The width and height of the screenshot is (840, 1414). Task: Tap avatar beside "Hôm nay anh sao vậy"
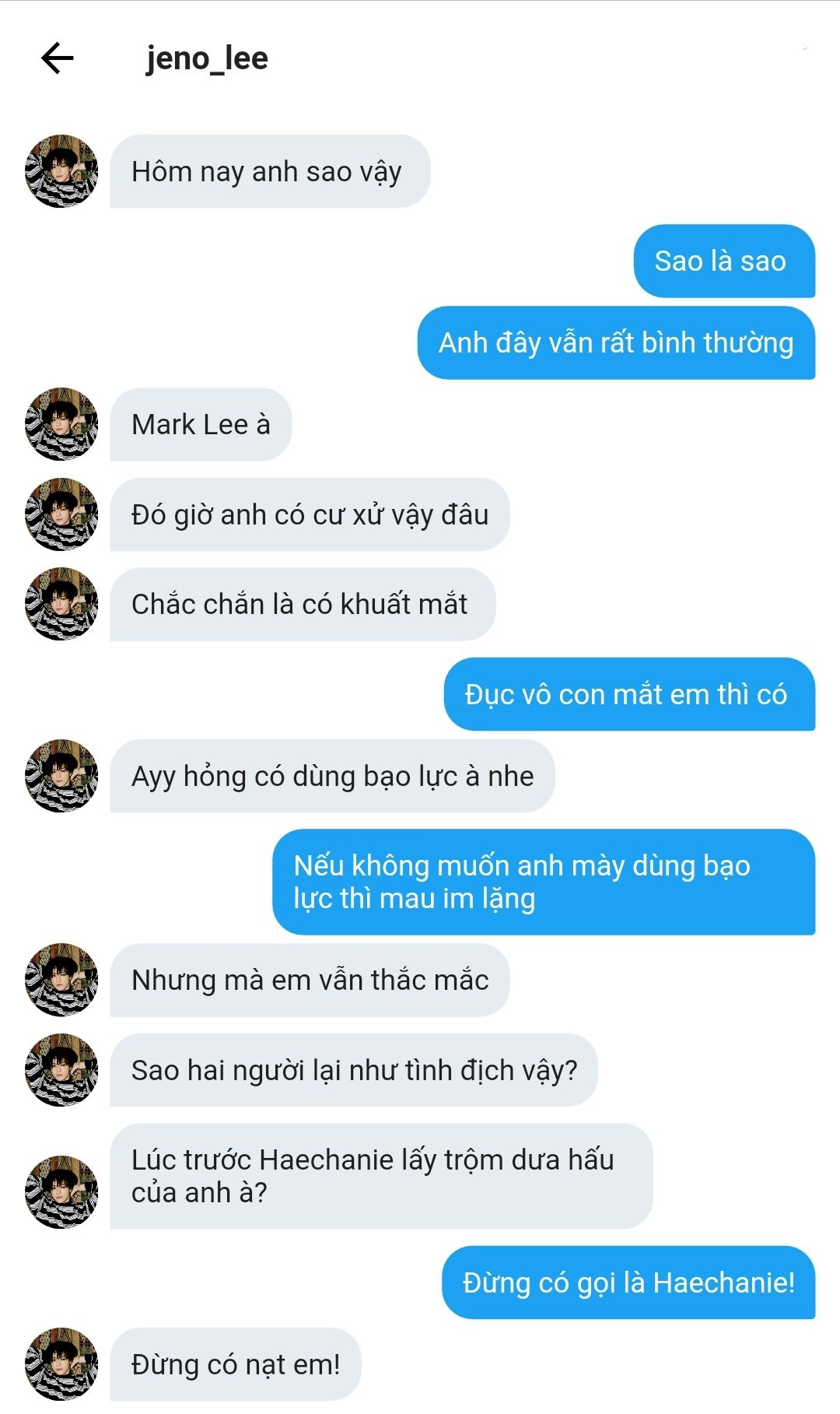61,171
